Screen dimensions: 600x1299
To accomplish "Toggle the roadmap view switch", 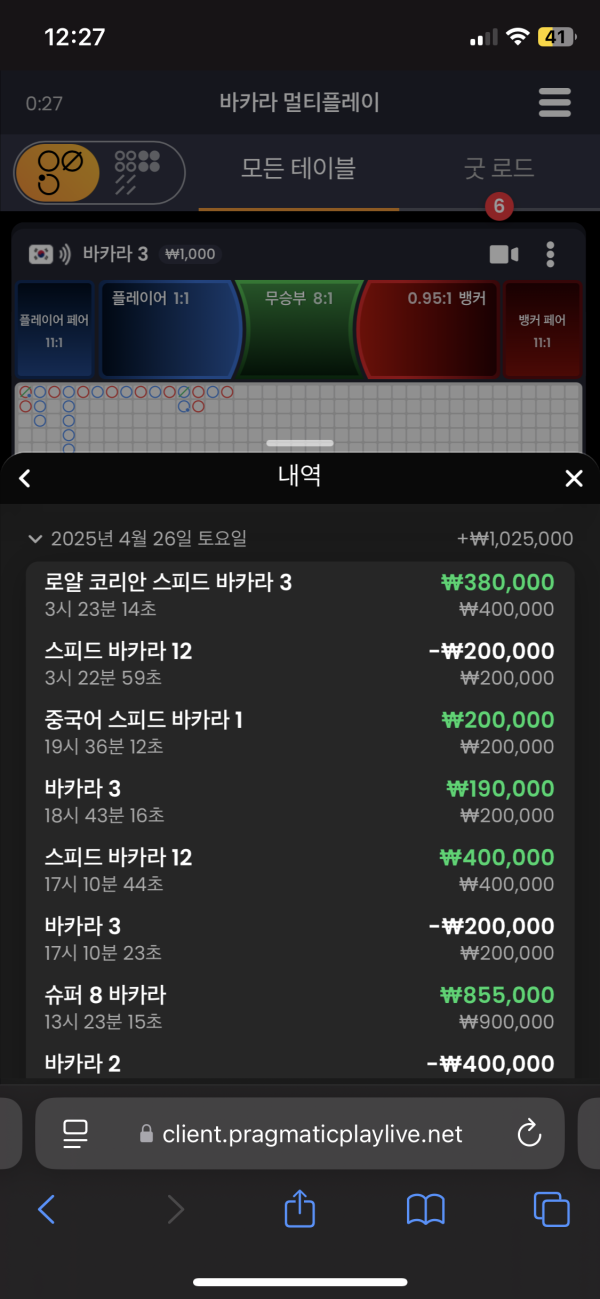I will pos(99,172).
